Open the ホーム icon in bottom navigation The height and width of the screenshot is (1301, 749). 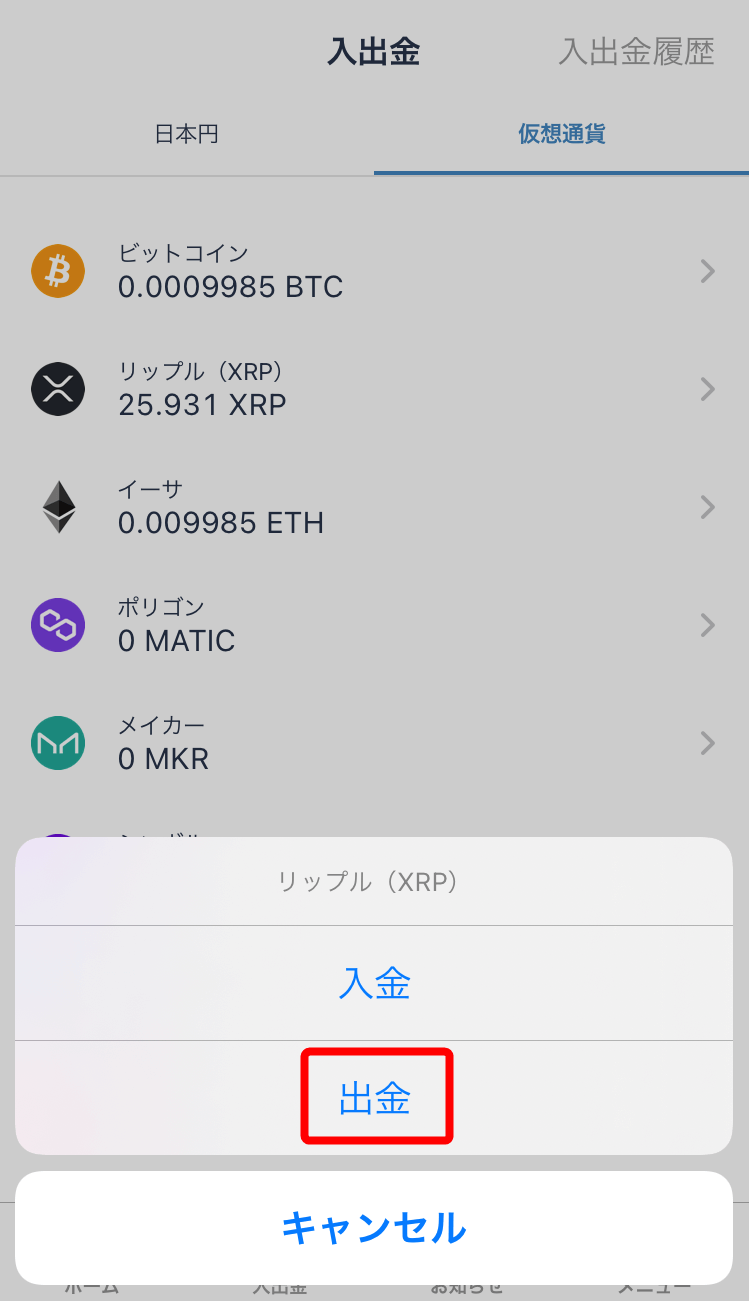pyautogui.click(x=90, y=1290)
